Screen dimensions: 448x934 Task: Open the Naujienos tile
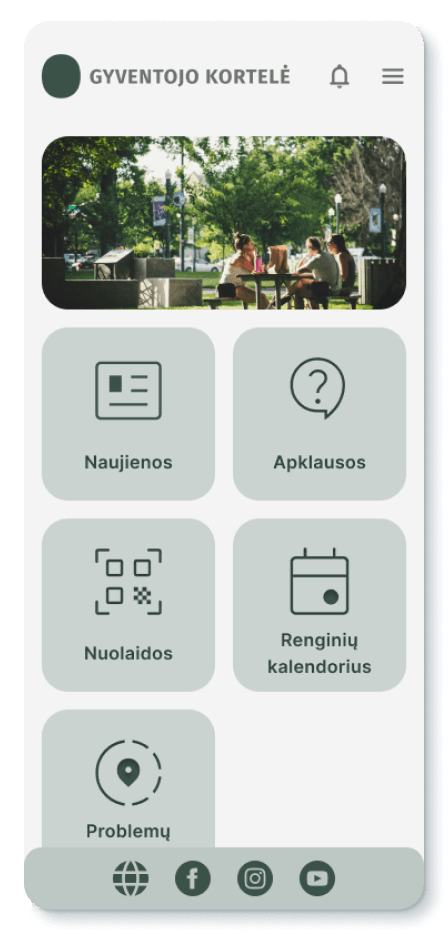[x=128, y=413]
